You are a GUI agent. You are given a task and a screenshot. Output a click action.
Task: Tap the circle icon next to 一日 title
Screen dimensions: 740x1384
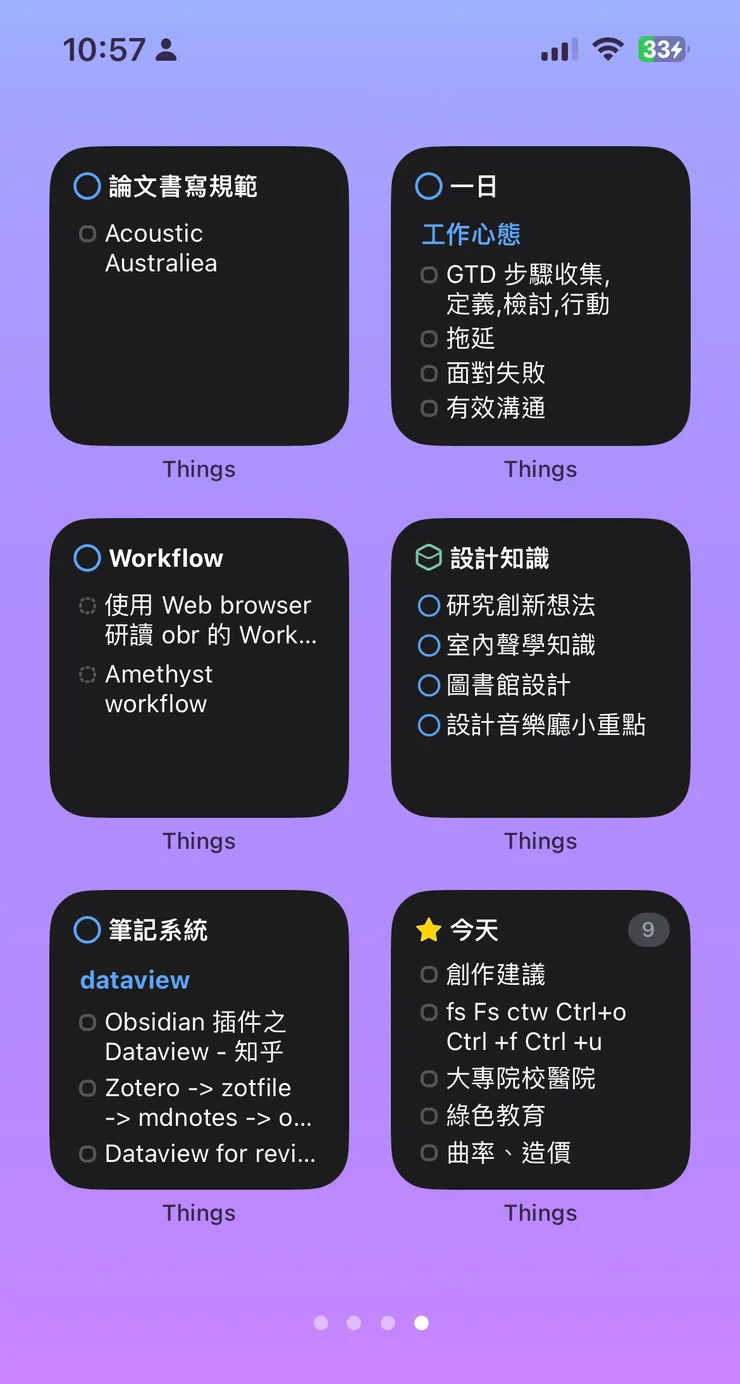428,186
